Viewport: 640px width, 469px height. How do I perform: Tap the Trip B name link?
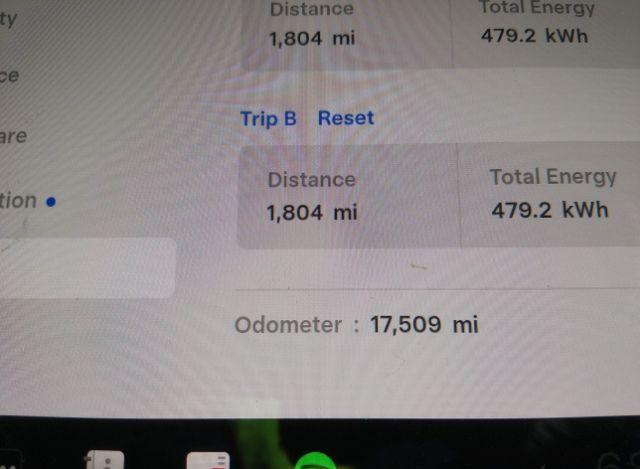(x=268, y=118)
